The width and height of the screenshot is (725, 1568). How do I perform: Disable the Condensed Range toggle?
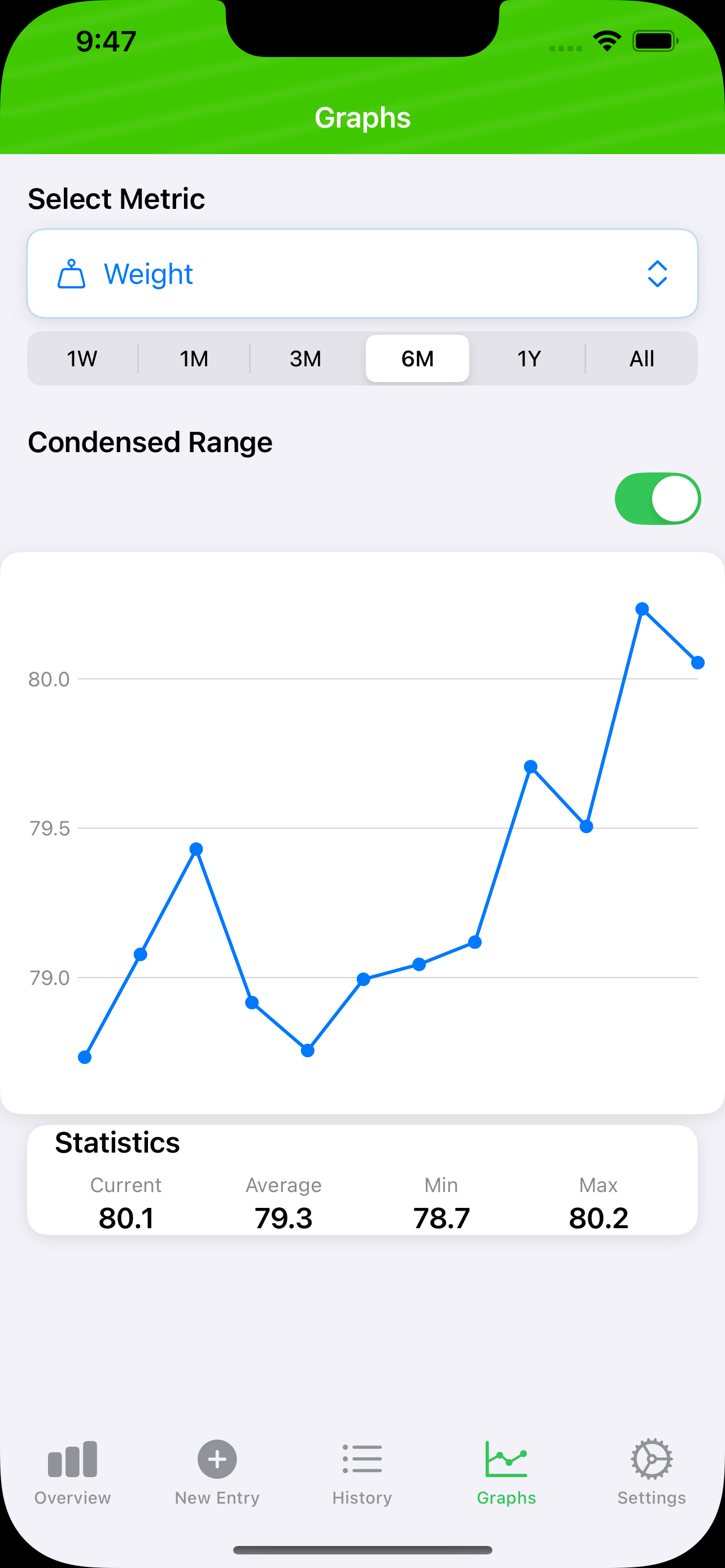click(x=657, y=498)
